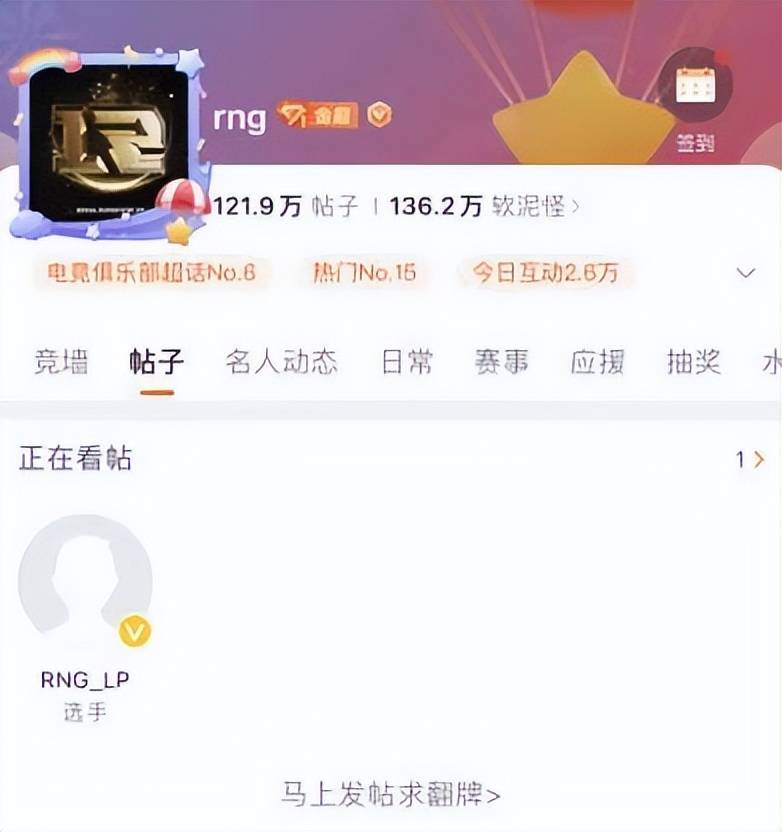
Task: Open the 抽奖 tab
Action: (693, 362)
